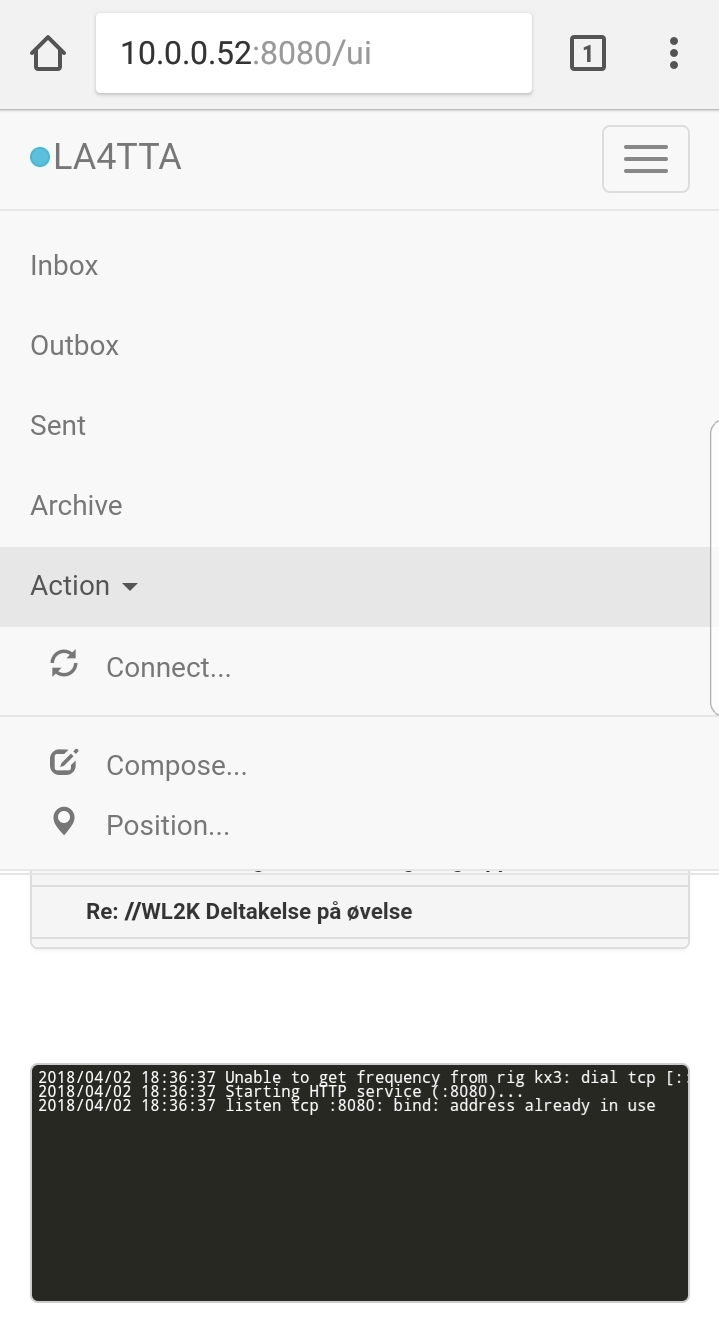
Task: Select Connect... from Action menu
Action: pos(168,668)
